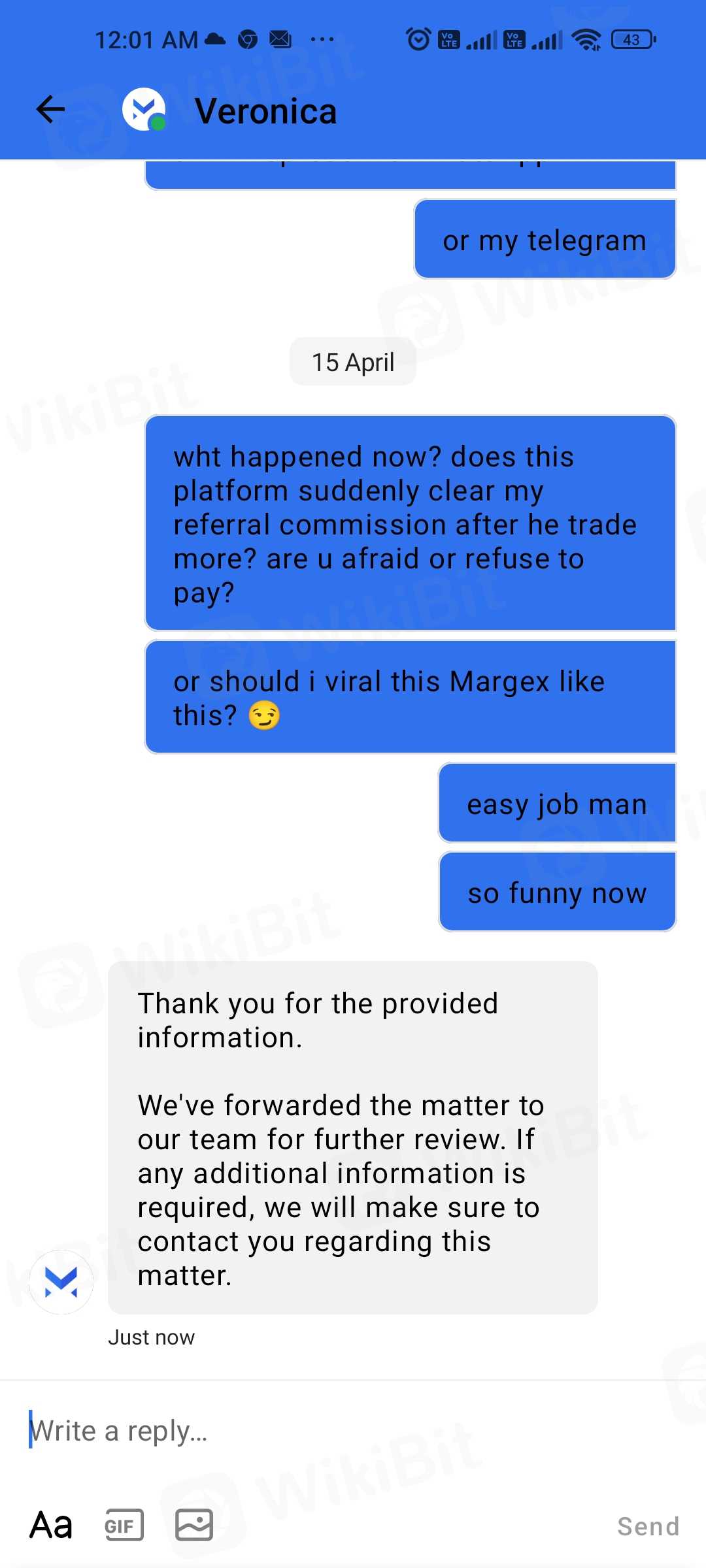Attach an image to the reply

coord(194,1526)
